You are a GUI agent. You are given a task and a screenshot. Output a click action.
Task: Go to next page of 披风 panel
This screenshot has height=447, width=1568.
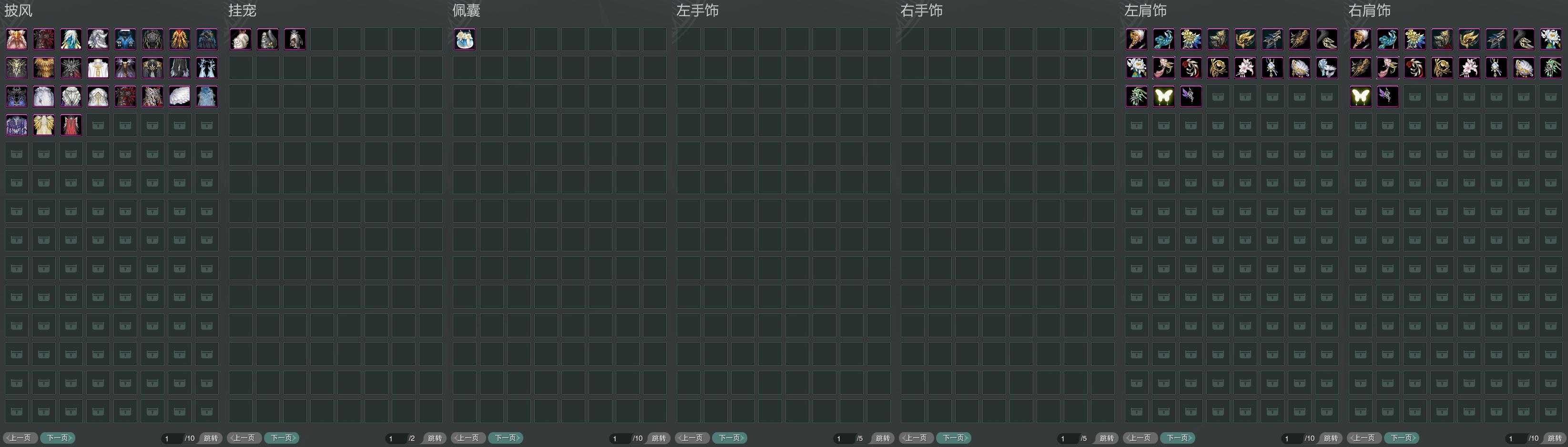click(x=58, y=438)
